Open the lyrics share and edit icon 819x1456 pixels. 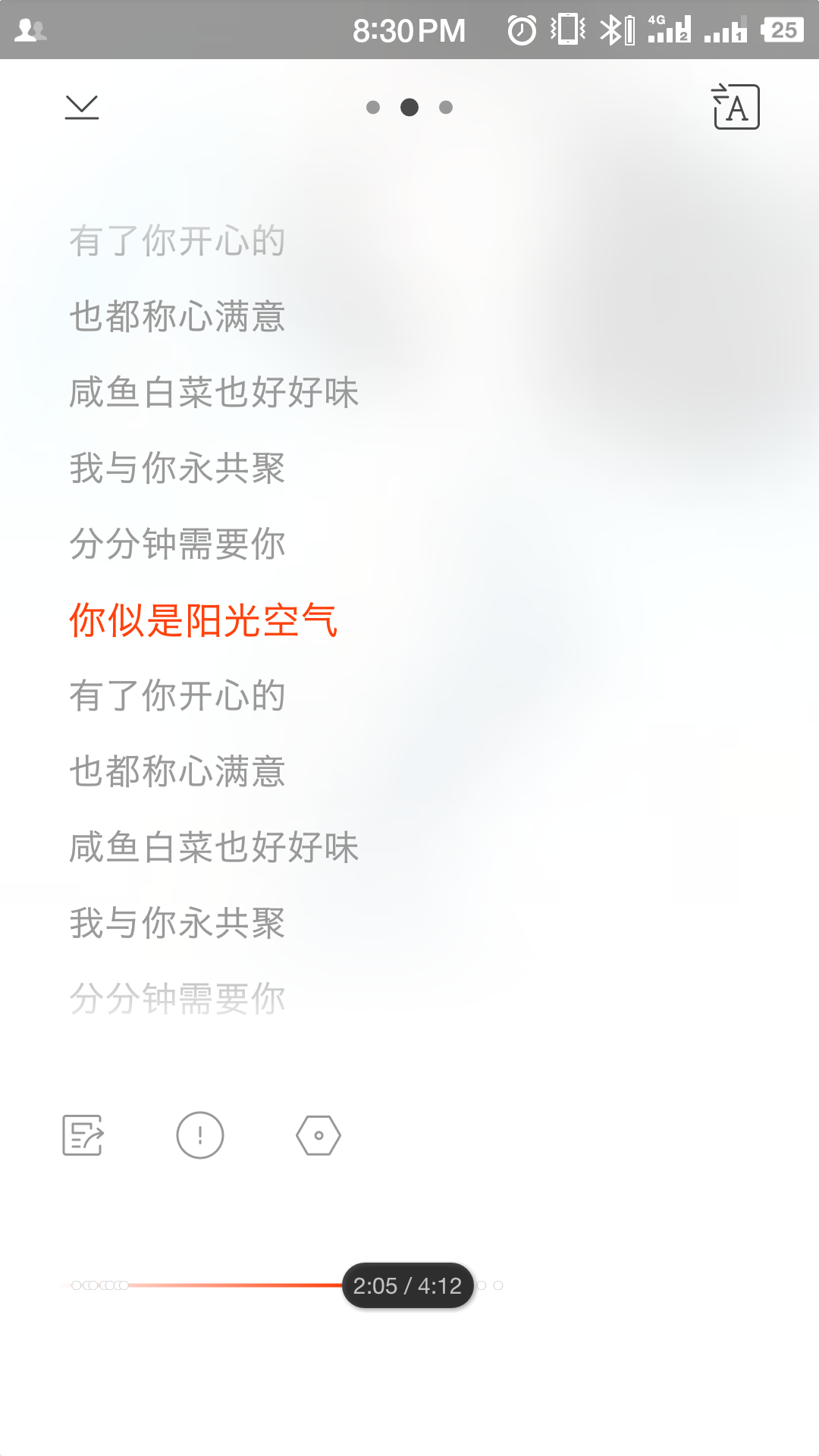click(83, 1135)
